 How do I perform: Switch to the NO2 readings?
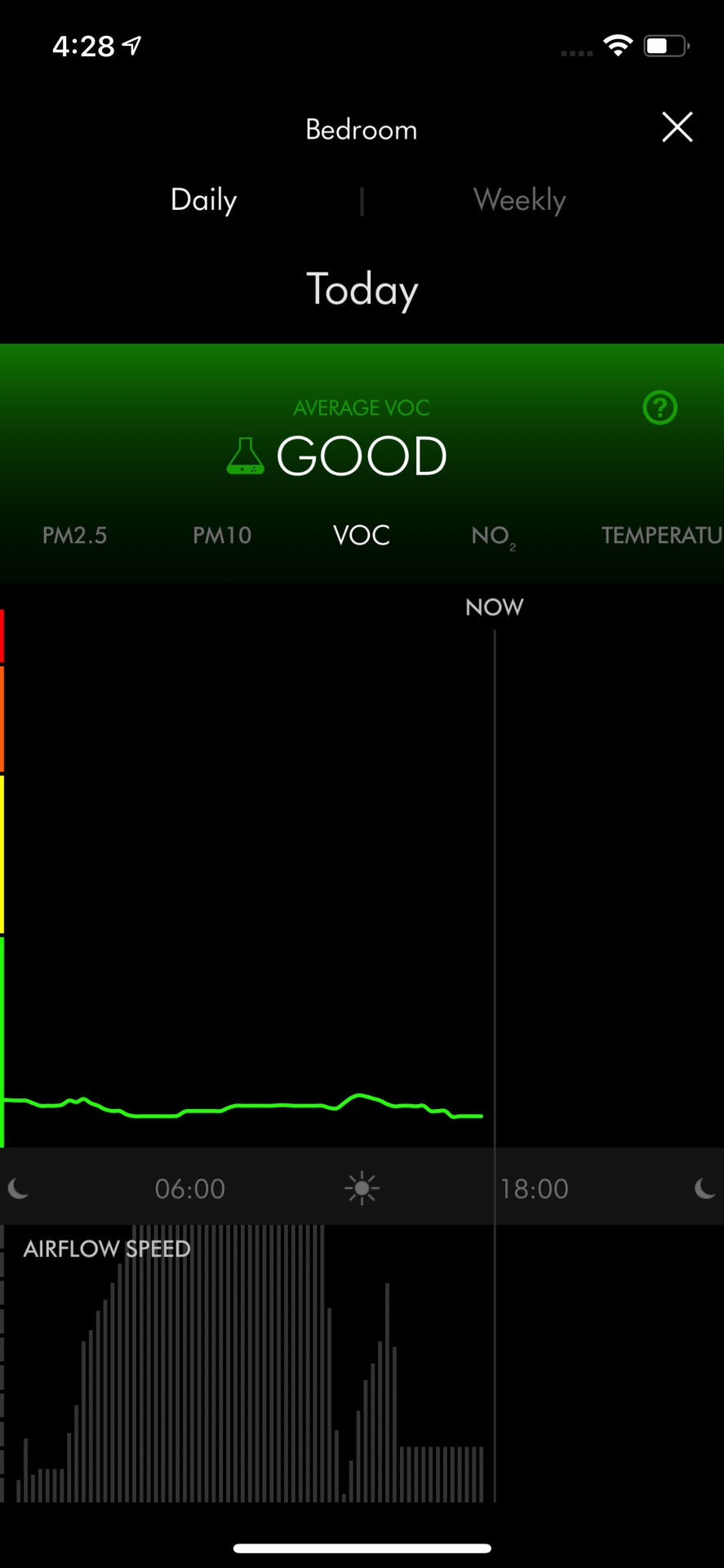click(x=492, y=537)
